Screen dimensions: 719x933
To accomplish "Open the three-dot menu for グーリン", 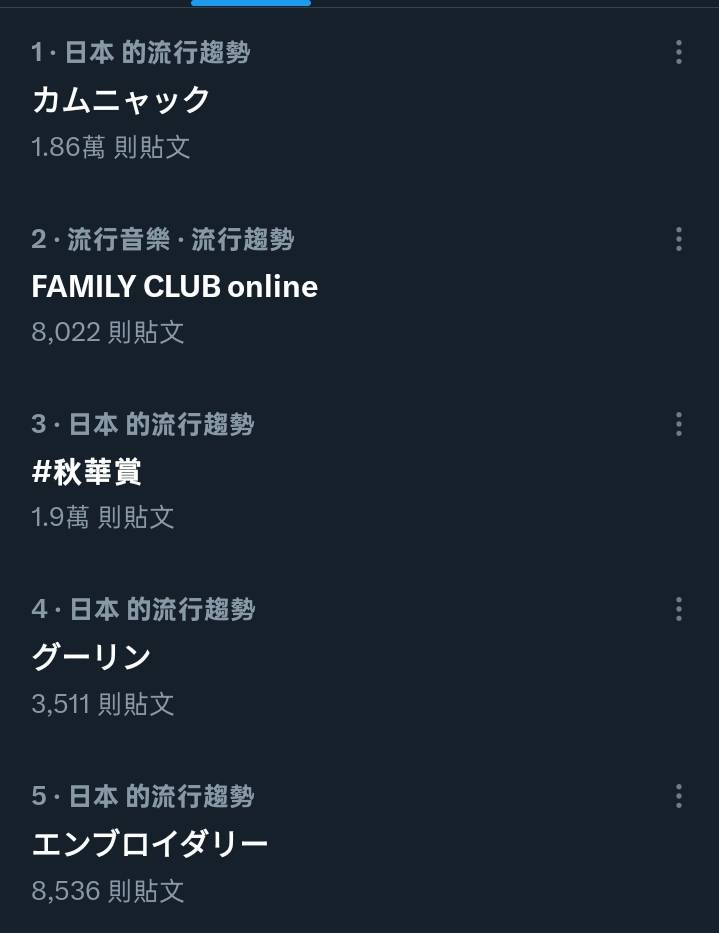I will (679, 609).
